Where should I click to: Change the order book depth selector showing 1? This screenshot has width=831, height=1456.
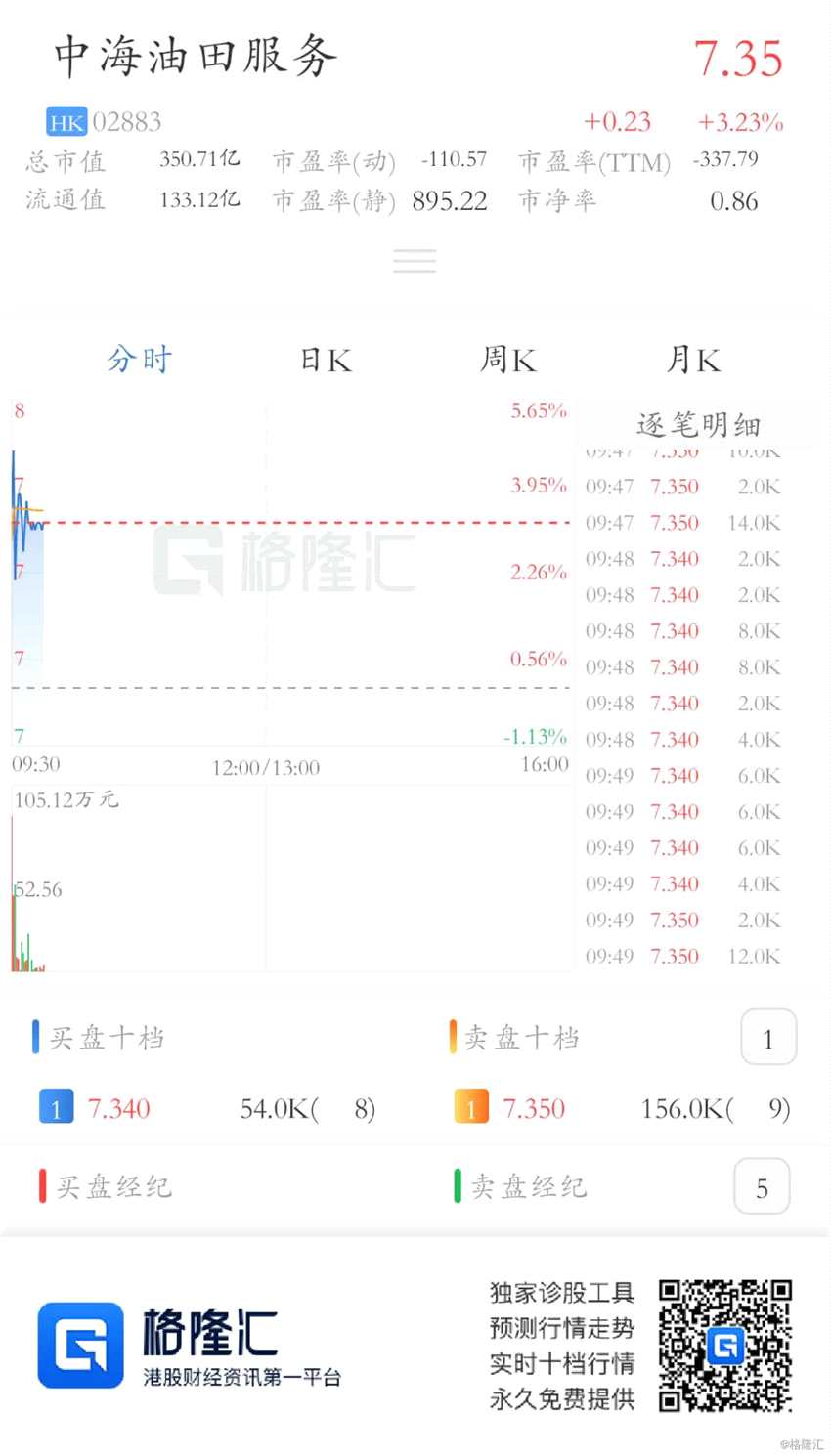[x=768, y=1038]
